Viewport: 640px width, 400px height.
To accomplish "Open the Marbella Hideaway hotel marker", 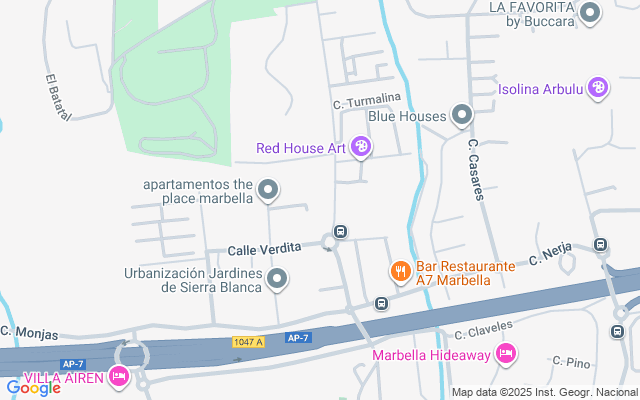I will click(x=505, y=353).
